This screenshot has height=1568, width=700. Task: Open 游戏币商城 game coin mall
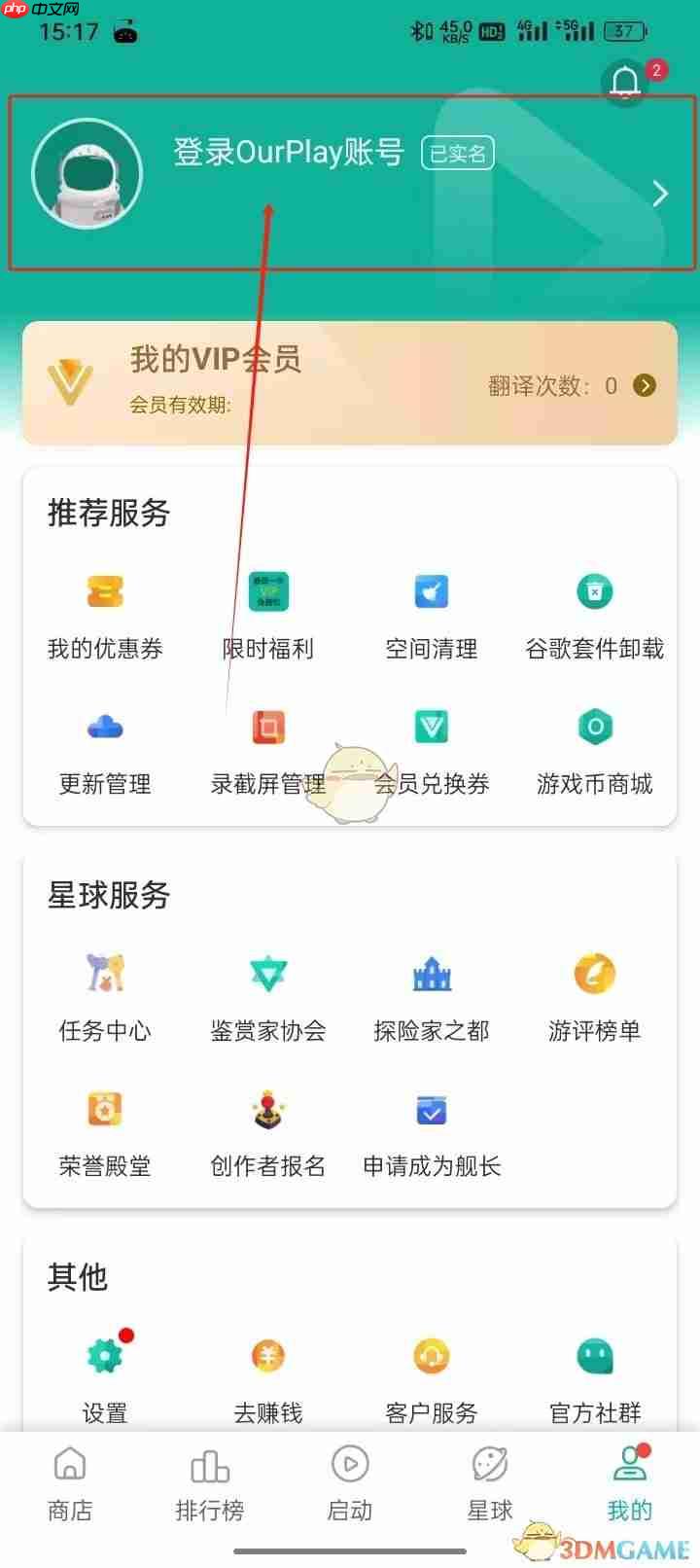[594, 749]
